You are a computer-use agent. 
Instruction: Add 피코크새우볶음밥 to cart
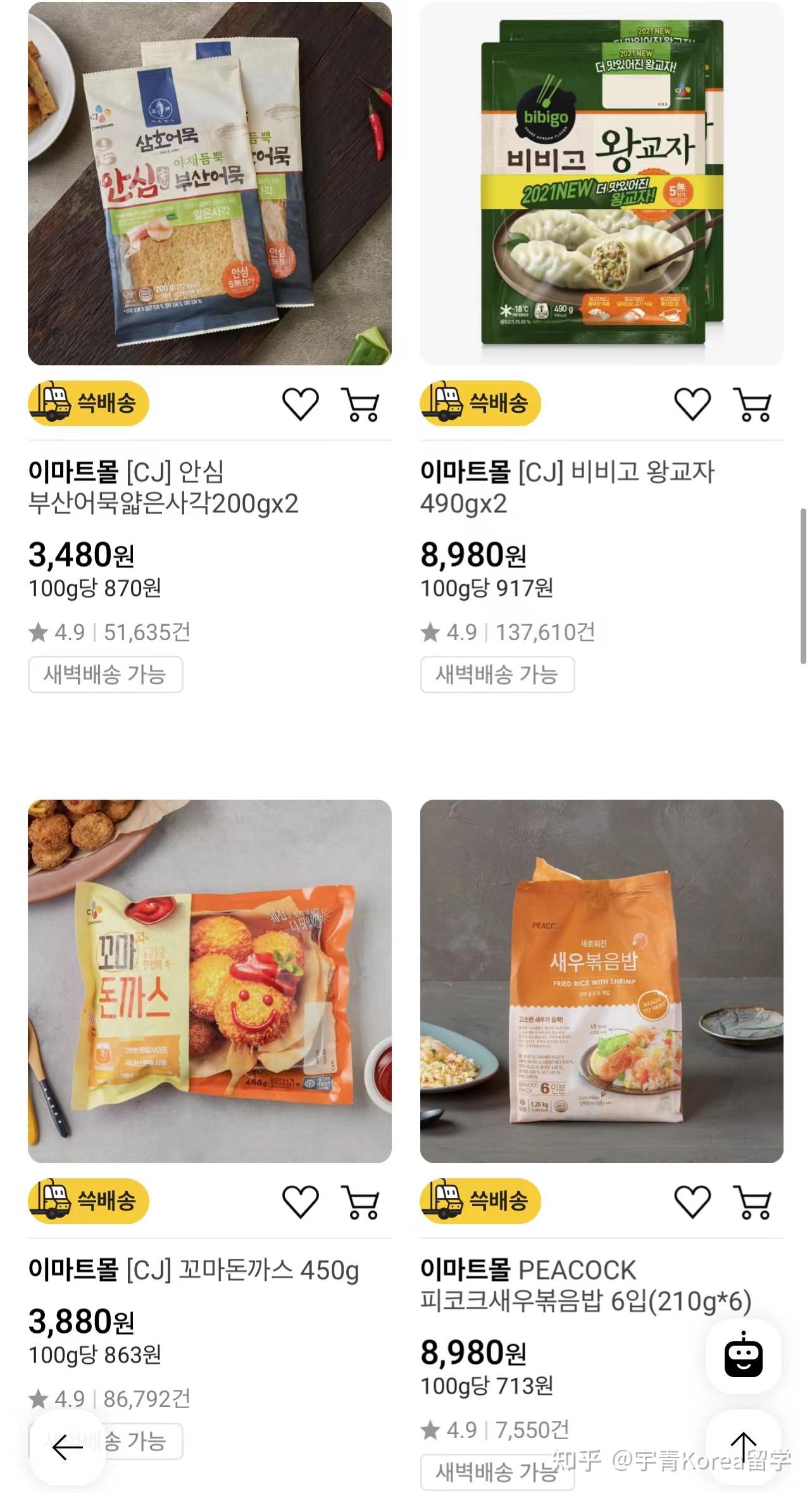[753, 1202]
